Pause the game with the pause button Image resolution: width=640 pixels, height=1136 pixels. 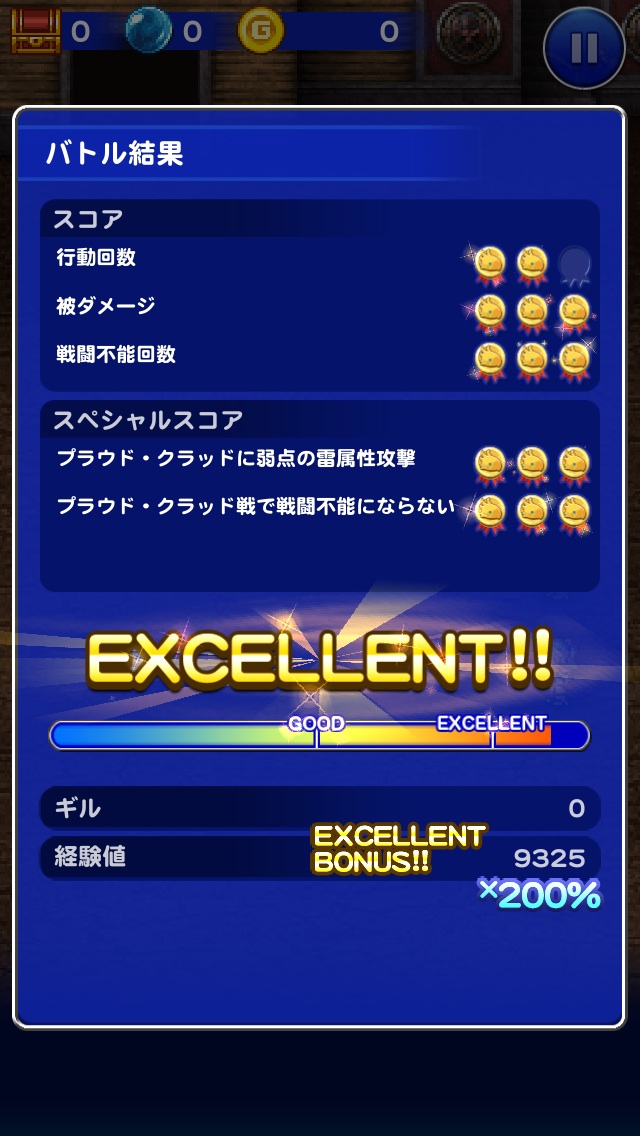point(585,48)
